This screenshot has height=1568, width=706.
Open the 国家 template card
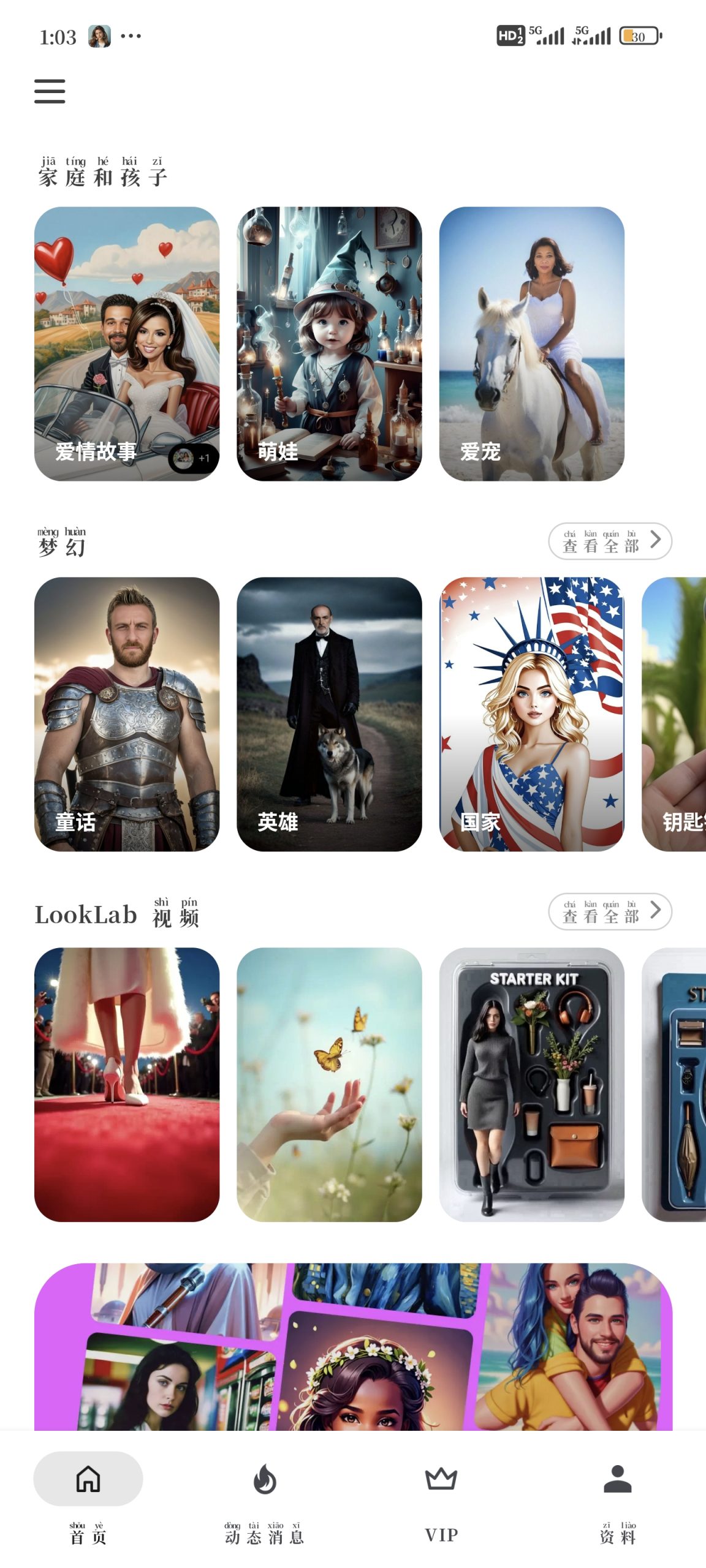pos(531,714)
